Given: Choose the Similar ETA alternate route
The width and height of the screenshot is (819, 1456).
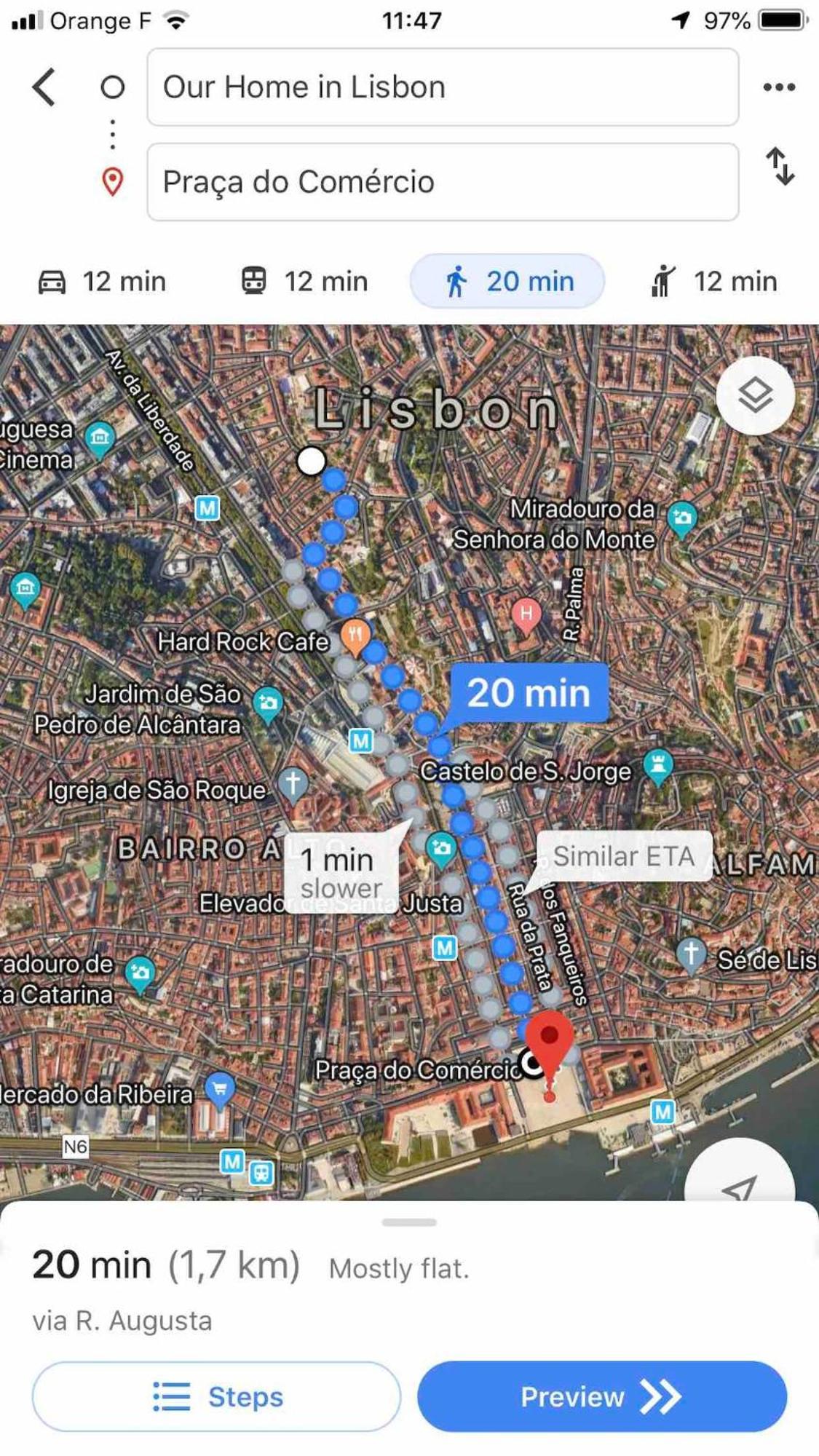Looking at the screenshot, I should coord(623,856).
